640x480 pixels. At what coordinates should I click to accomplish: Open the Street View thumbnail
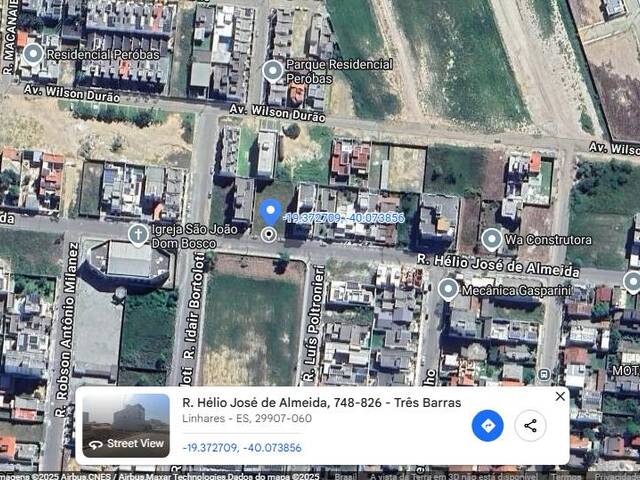[126, 425]
